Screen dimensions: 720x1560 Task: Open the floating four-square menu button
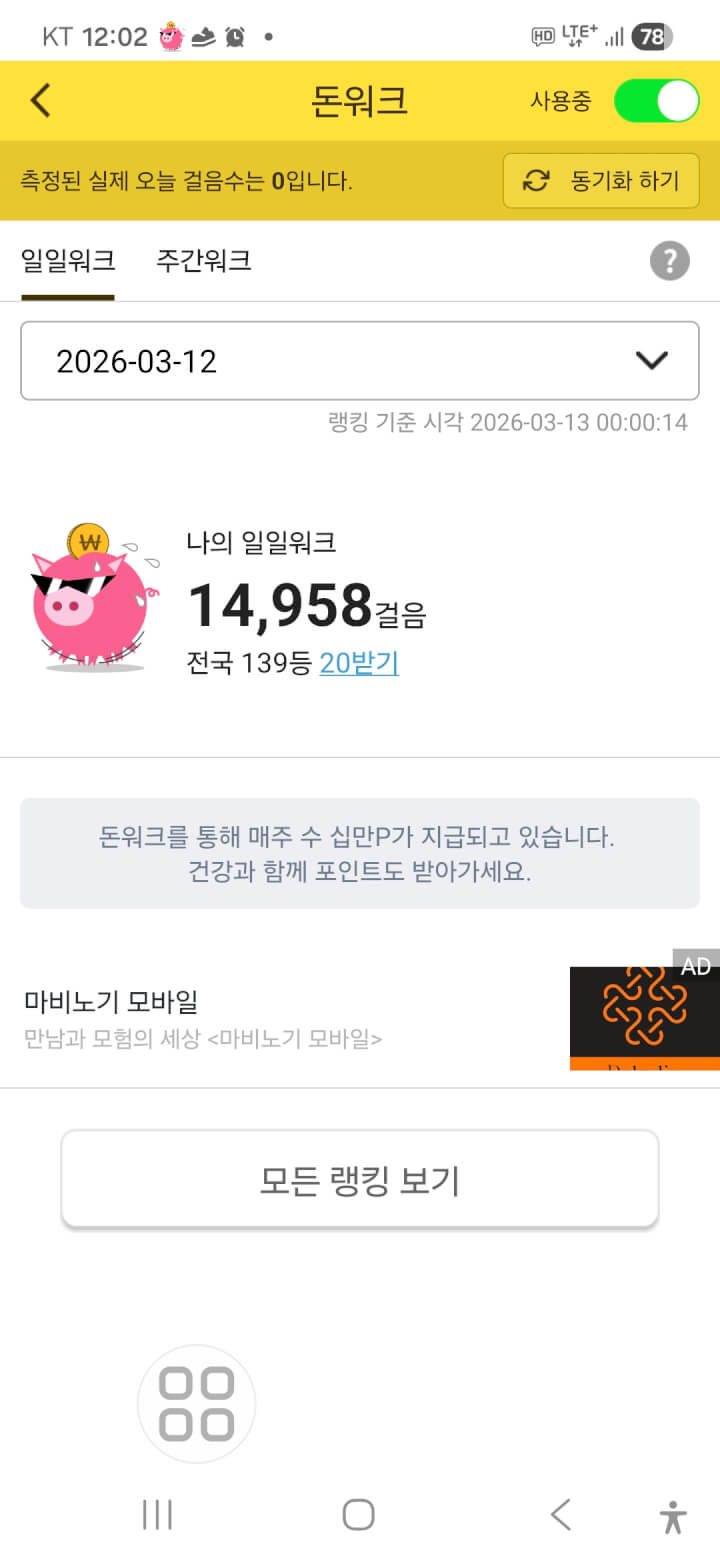[x=196, y=1403]
